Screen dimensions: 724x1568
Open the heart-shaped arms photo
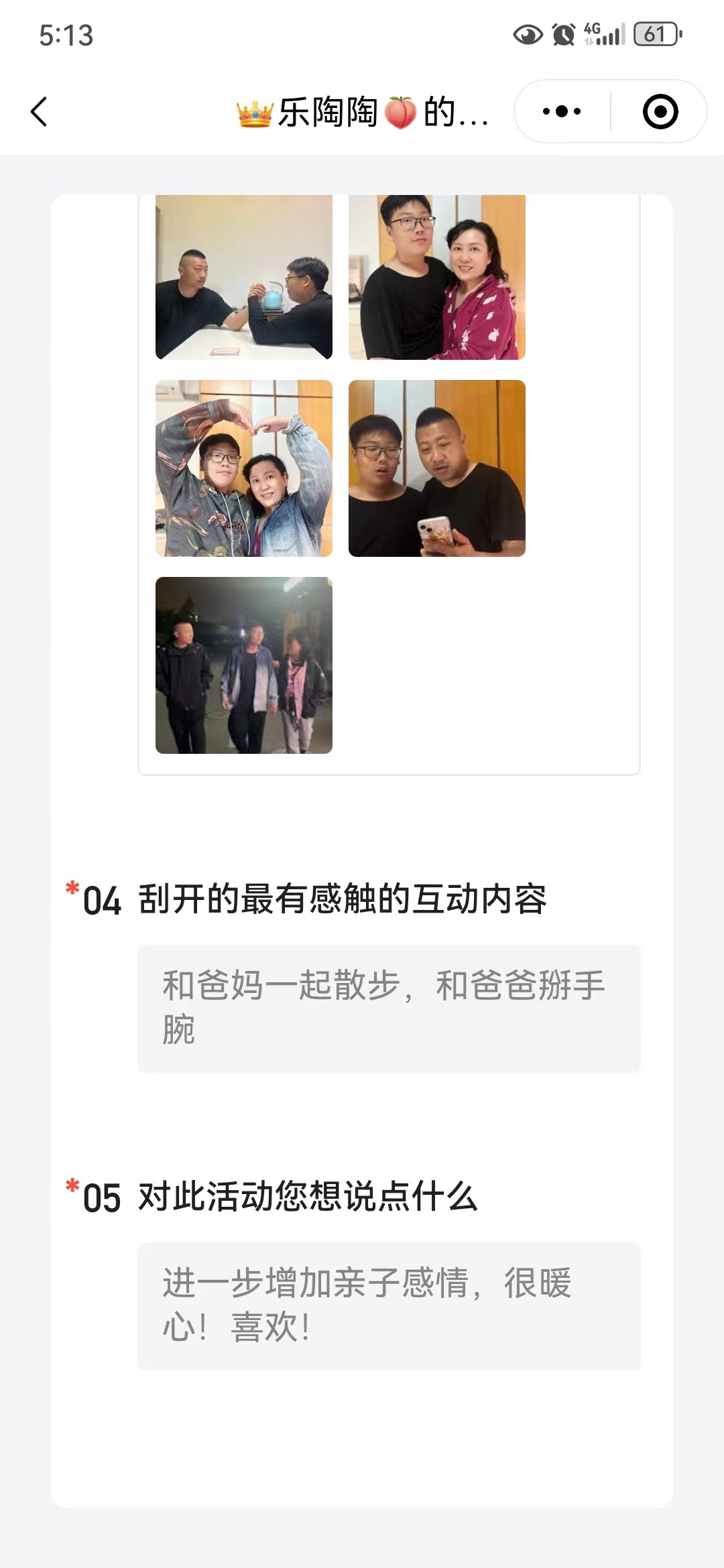[244, 468]
